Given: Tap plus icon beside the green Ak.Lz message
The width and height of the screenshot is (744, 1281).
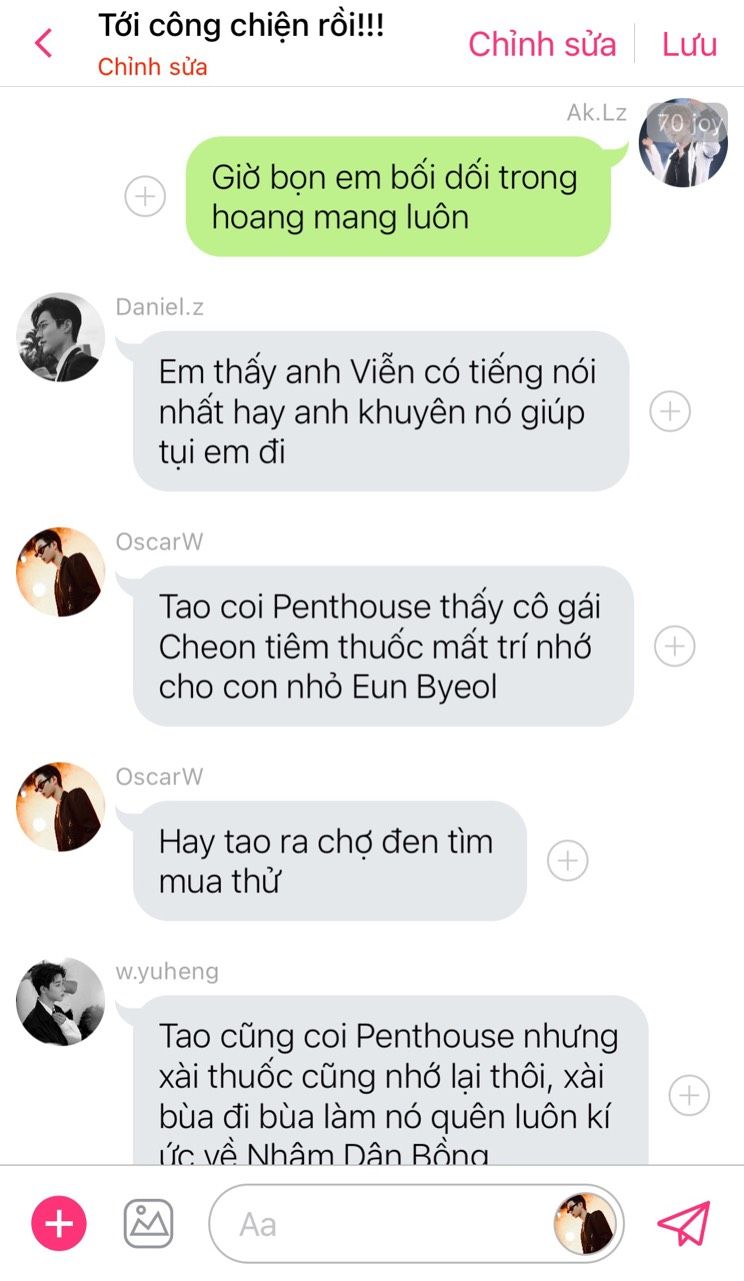Looking at the screenshot, I should [145, 196].
